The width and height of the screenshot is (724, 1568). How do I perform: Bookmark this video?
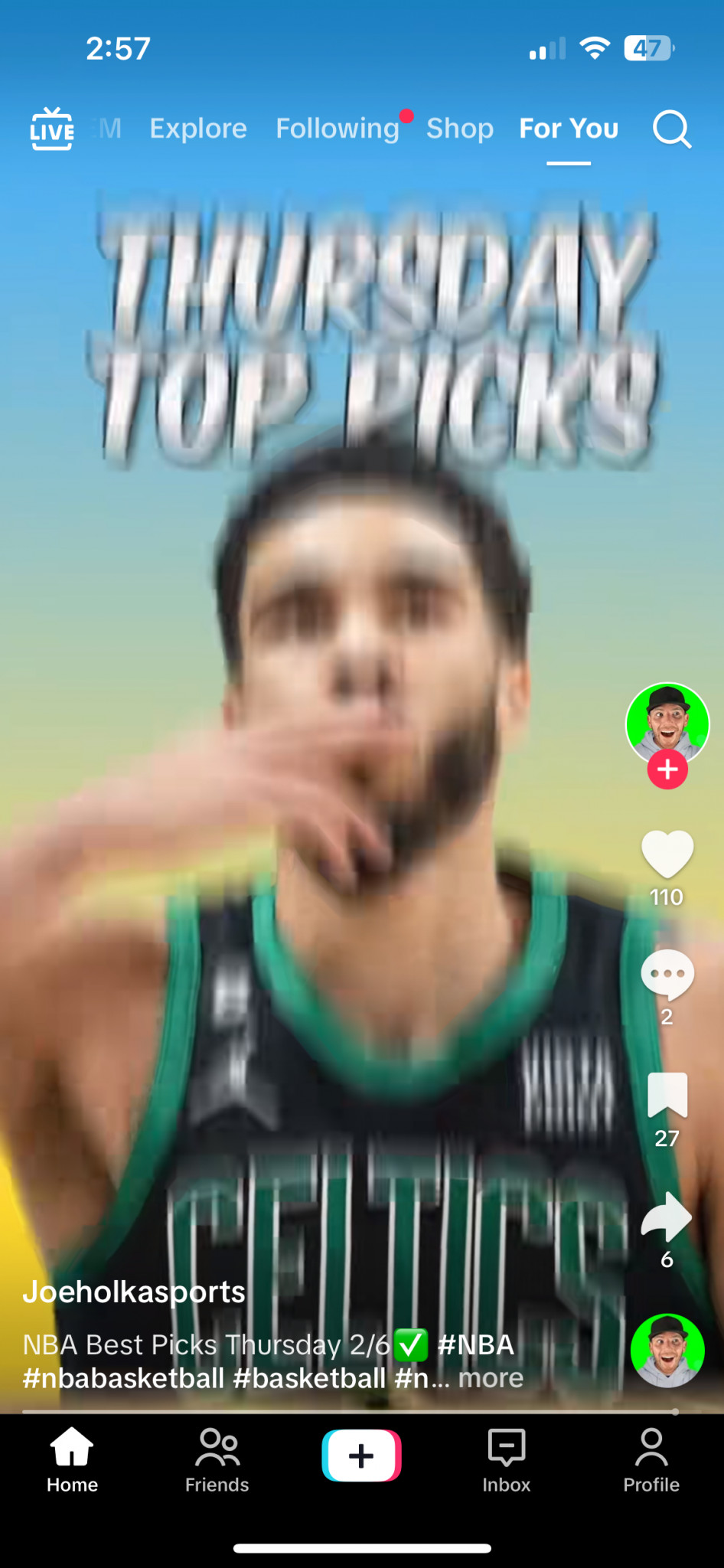click(667, 1096)
